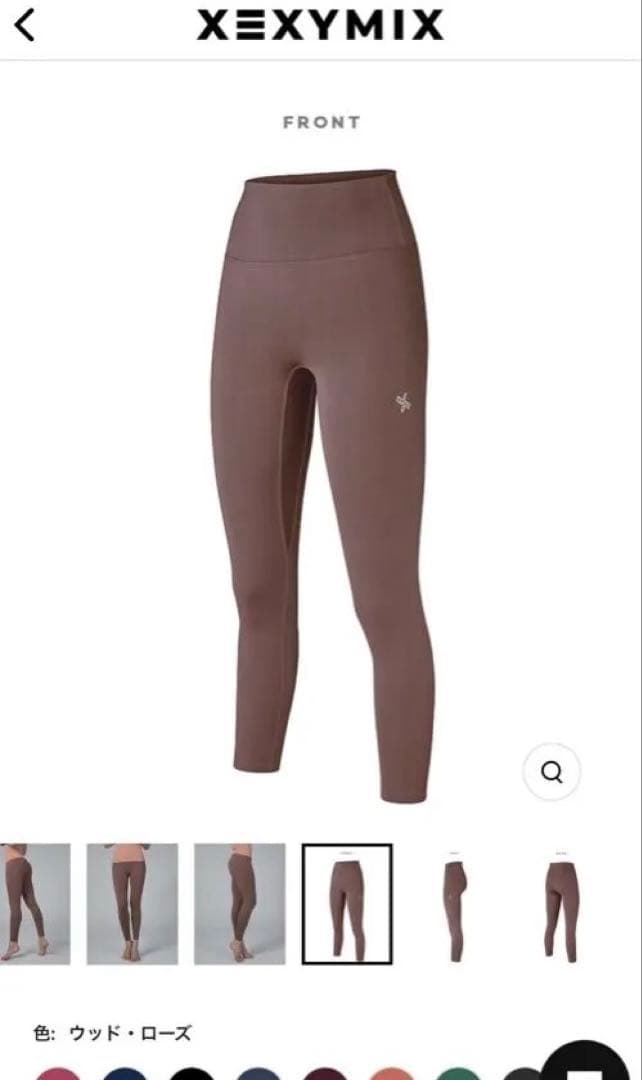Choose the black color swatch

point(192,1073)
